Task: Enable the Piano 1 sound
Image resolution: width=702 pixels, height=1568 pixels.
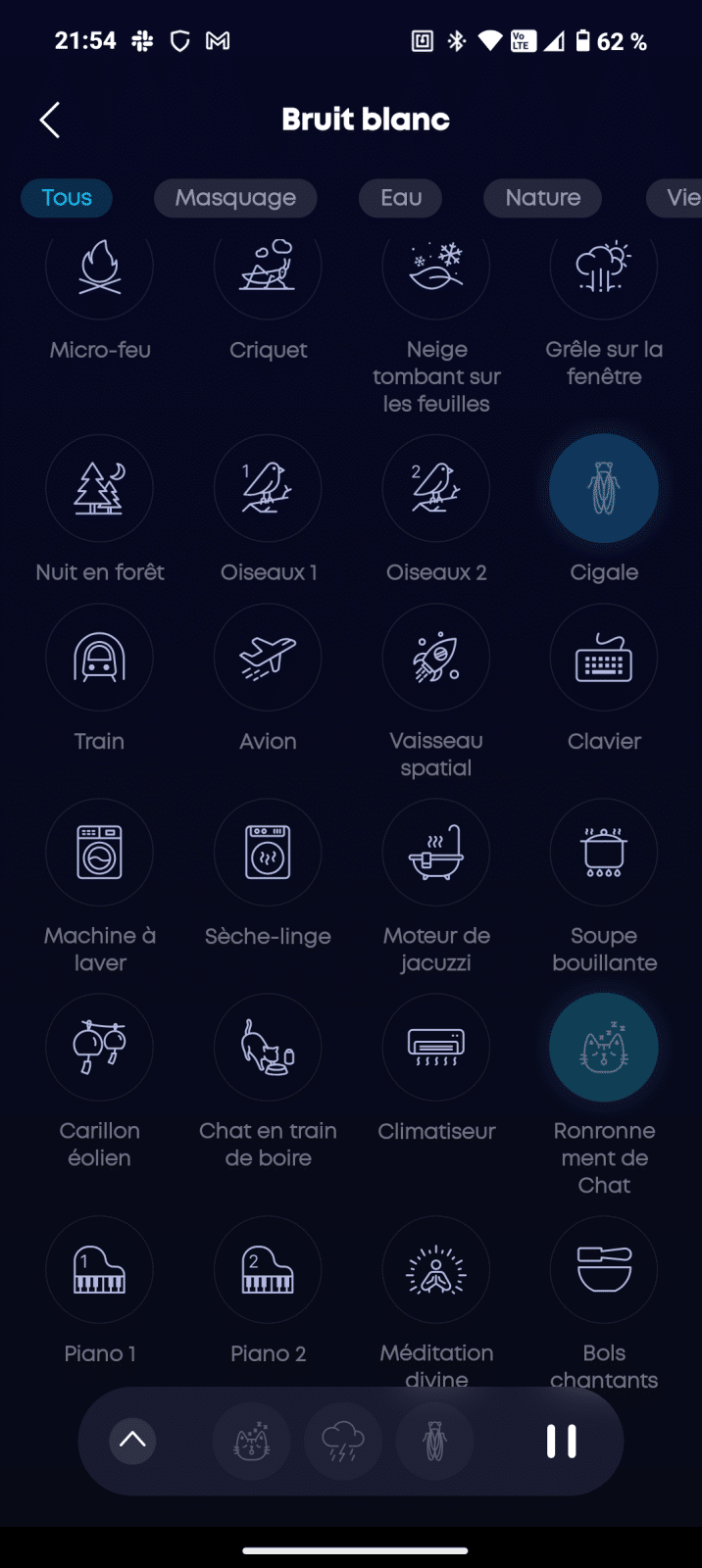Action: coord(99,1270)
